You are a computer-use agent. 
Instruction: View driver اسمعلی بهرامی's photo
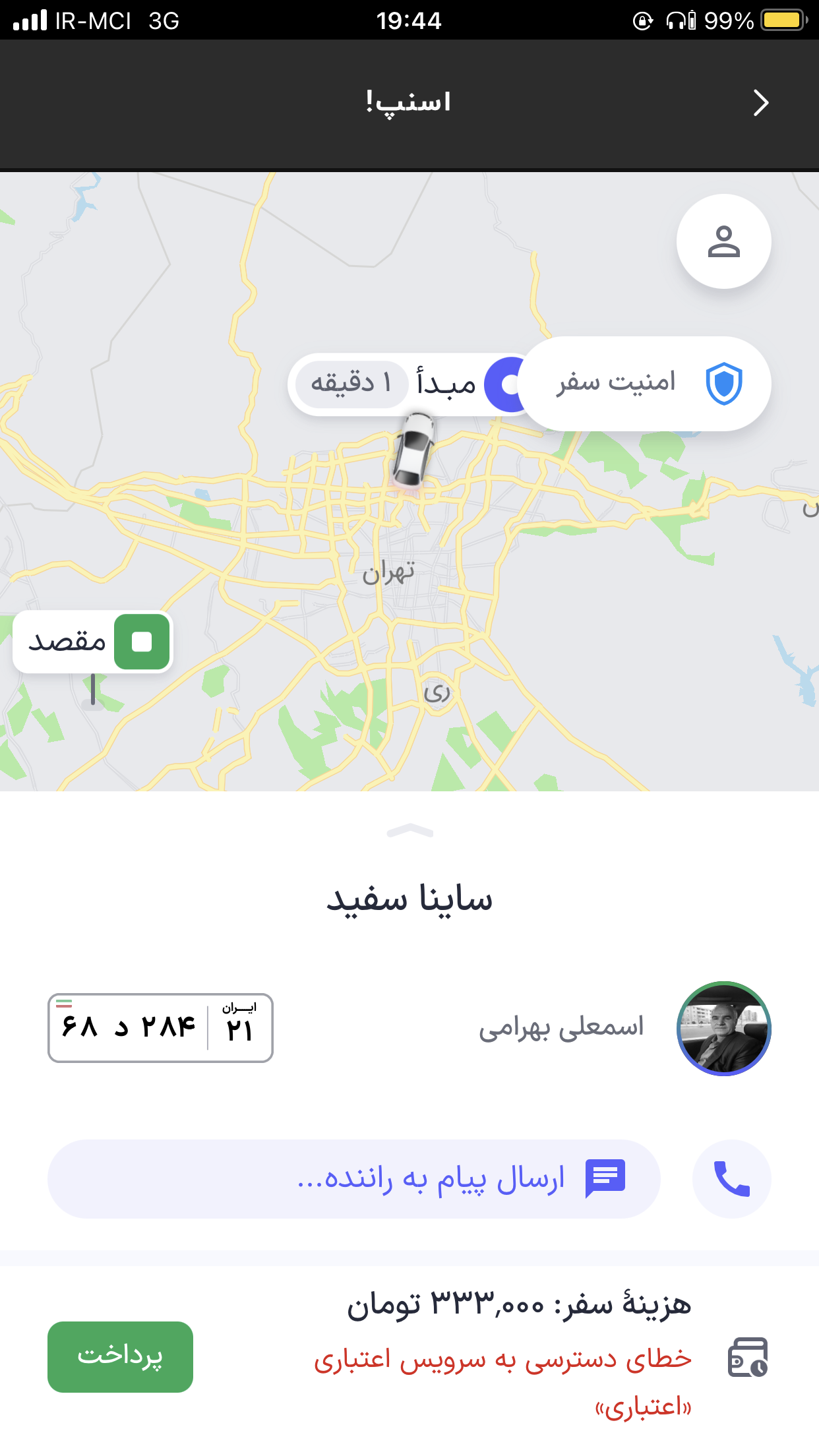coord(723,1028)
